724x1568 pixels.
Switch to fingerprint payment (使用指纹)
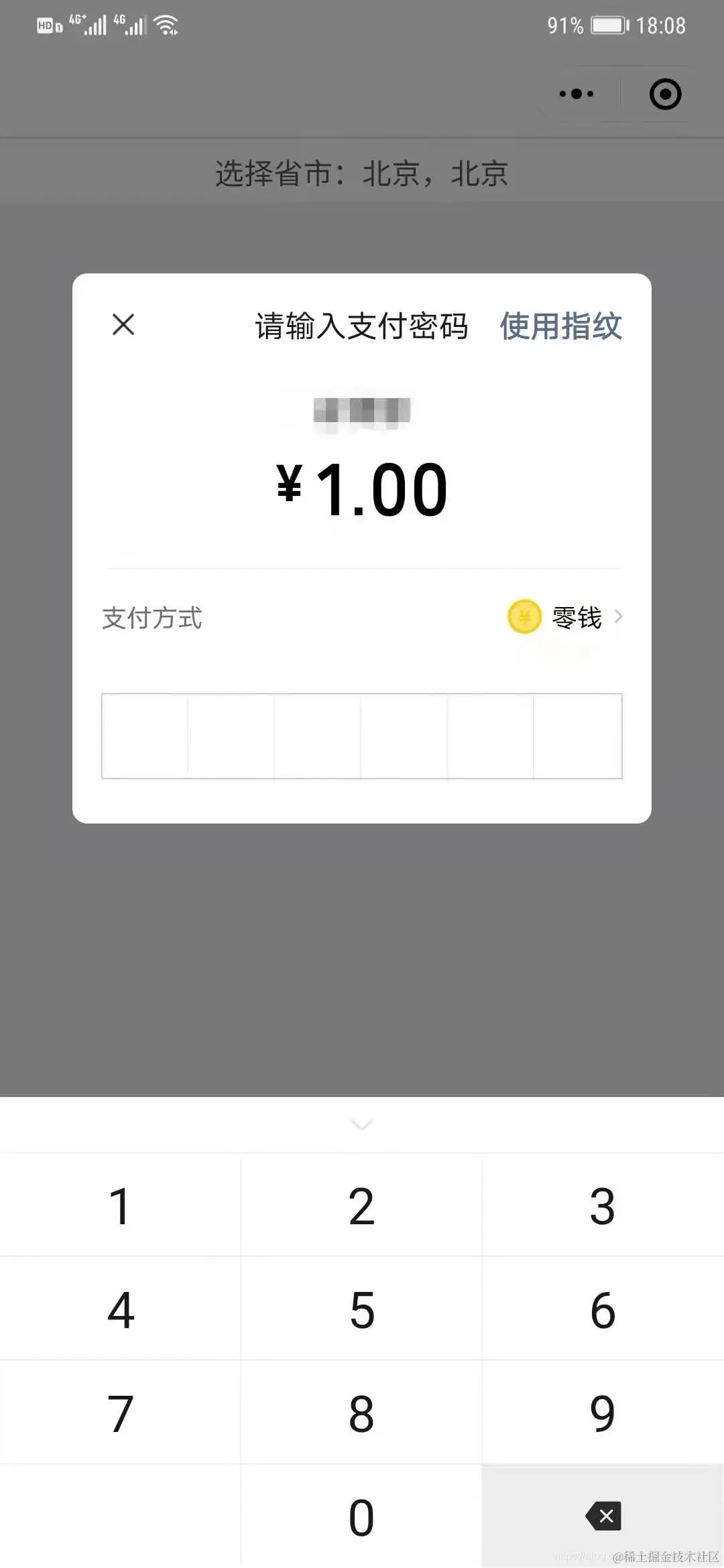[560, 326]
